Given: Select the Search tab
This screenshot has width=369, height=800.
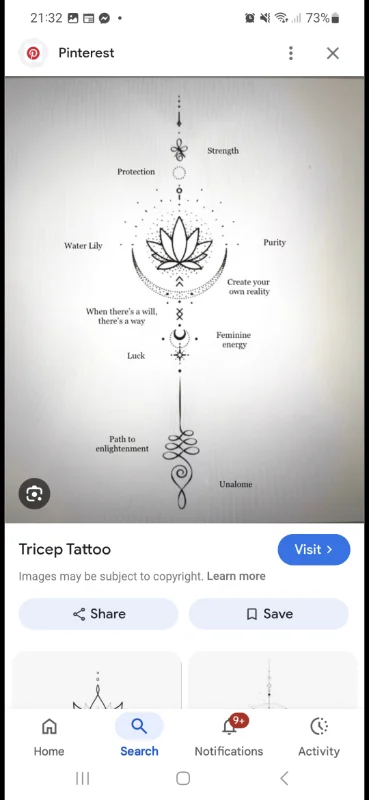Looking at the screenshot, I should pyautogui.click(x=139, y=737).
